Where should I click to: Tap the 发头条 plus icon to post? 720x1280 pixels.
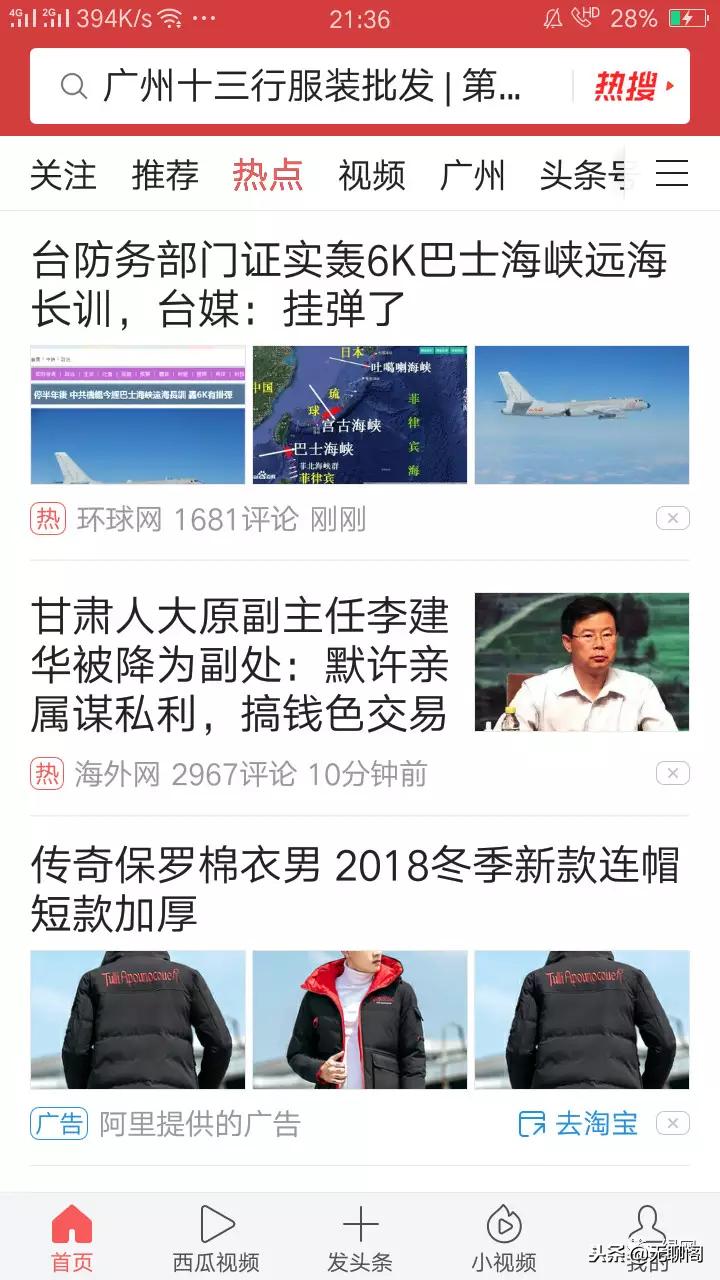360,1225
